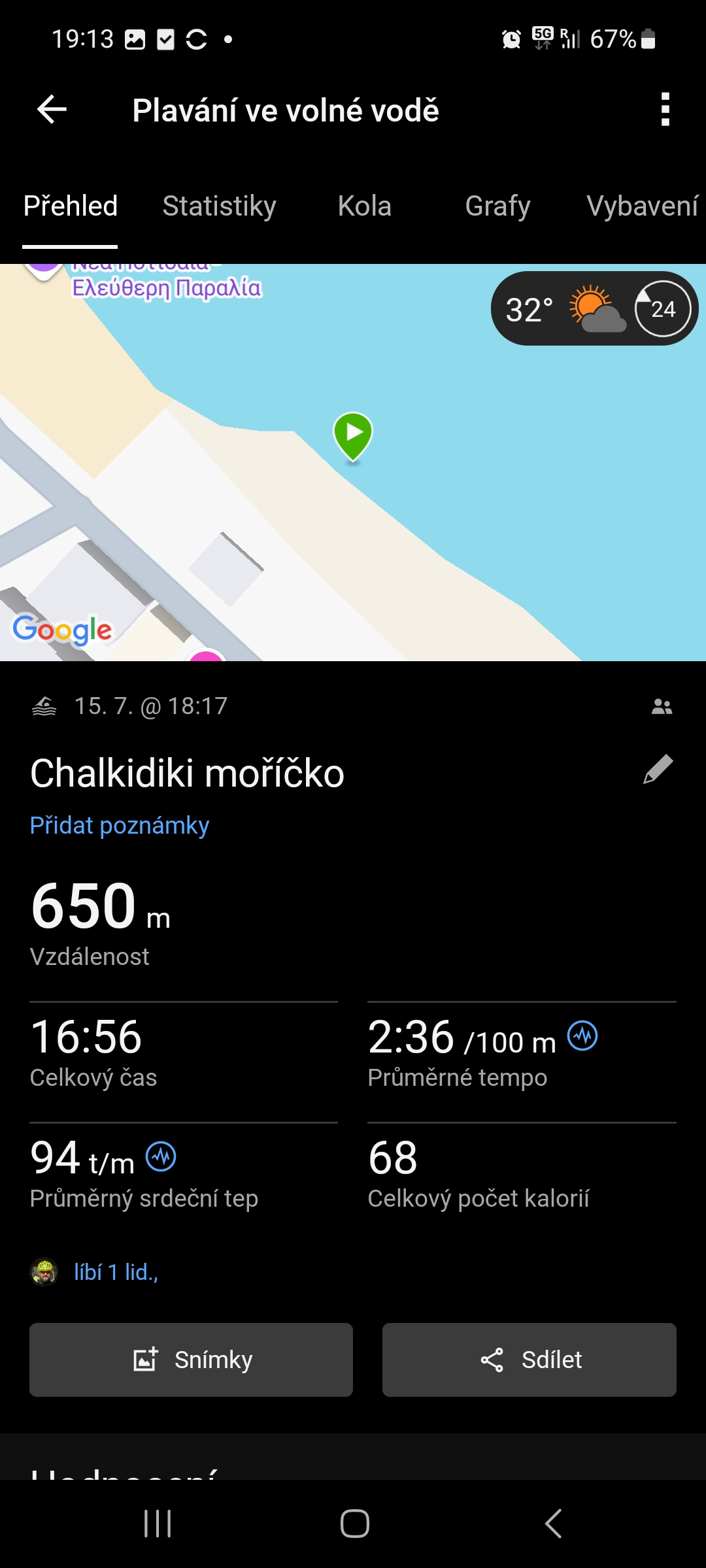Select the Vybavení tab
The image size is (706, 1568).
tap(642, 206)
